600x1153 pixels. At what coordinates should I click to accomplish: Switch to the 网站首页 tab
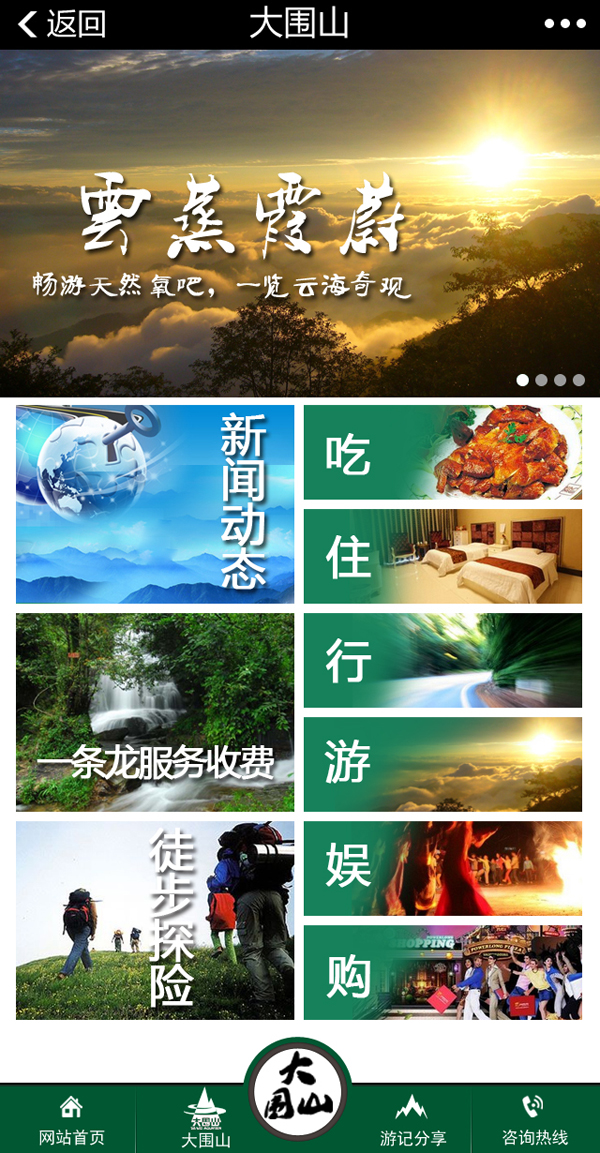click(x=71, y=1120)
